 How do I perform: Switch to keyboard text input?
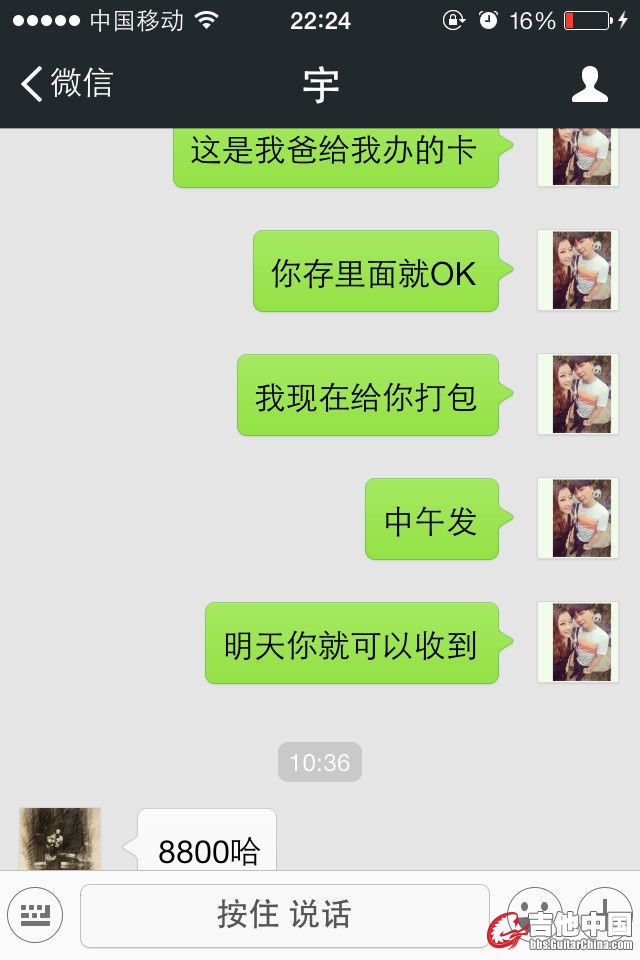point(35,914)
